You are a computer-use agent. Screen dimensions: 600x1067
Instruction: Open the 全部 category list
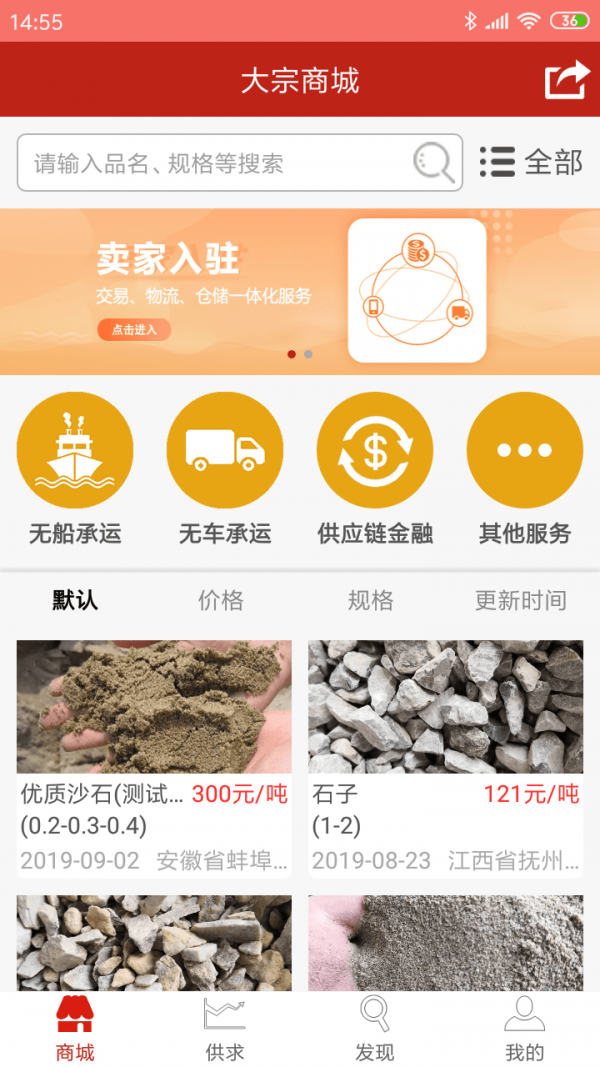click(531, 163)
